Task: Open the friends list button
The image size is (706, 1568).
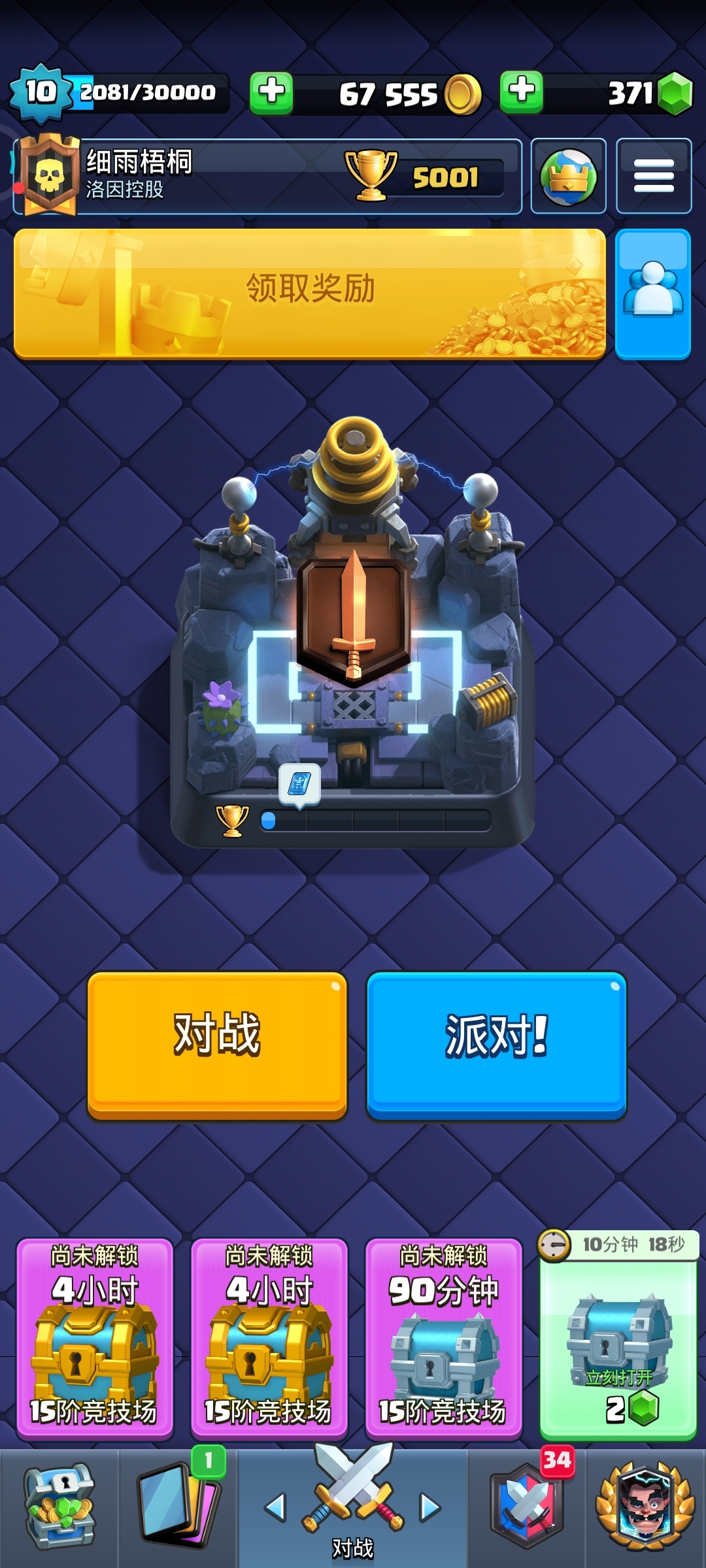Action: click(652, 293)
